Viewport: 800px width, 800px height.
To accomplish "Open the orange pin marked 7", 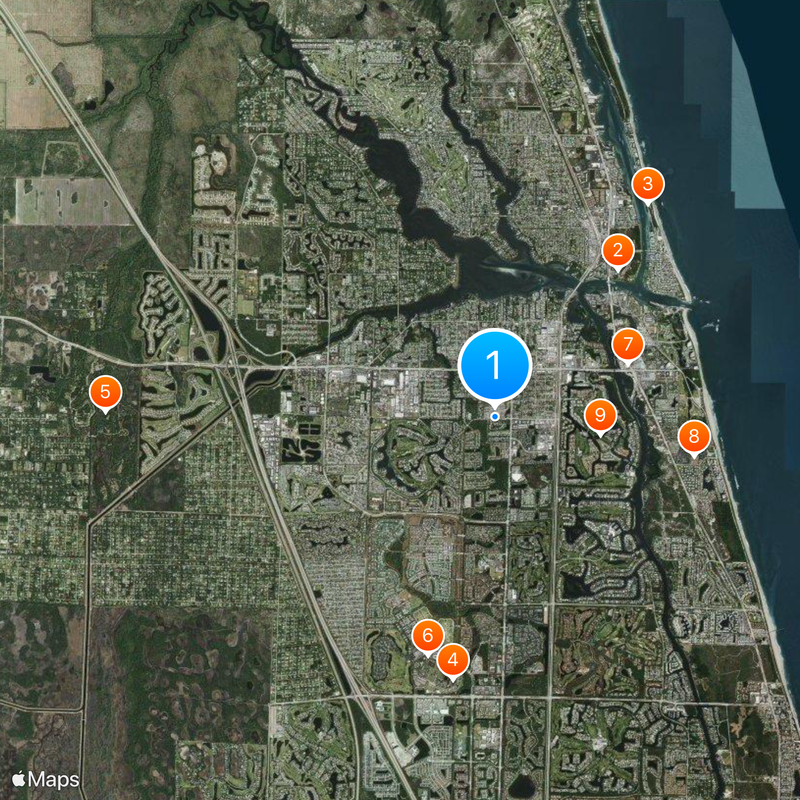I will 628,345.
